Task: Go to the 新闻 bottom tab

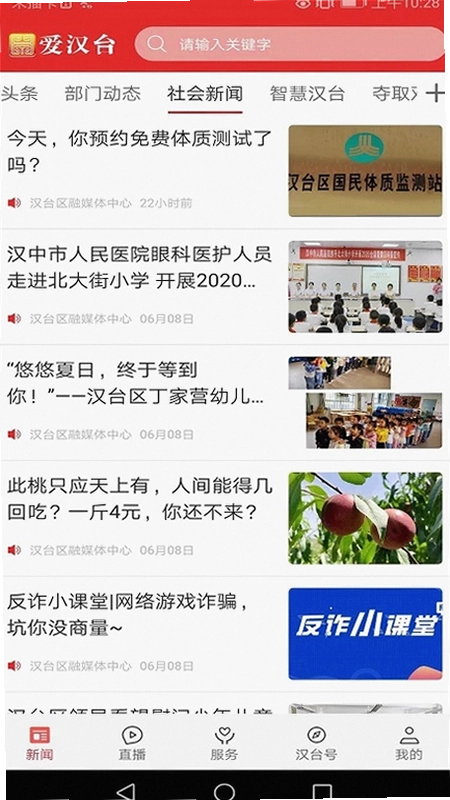Action: (39, 743)
